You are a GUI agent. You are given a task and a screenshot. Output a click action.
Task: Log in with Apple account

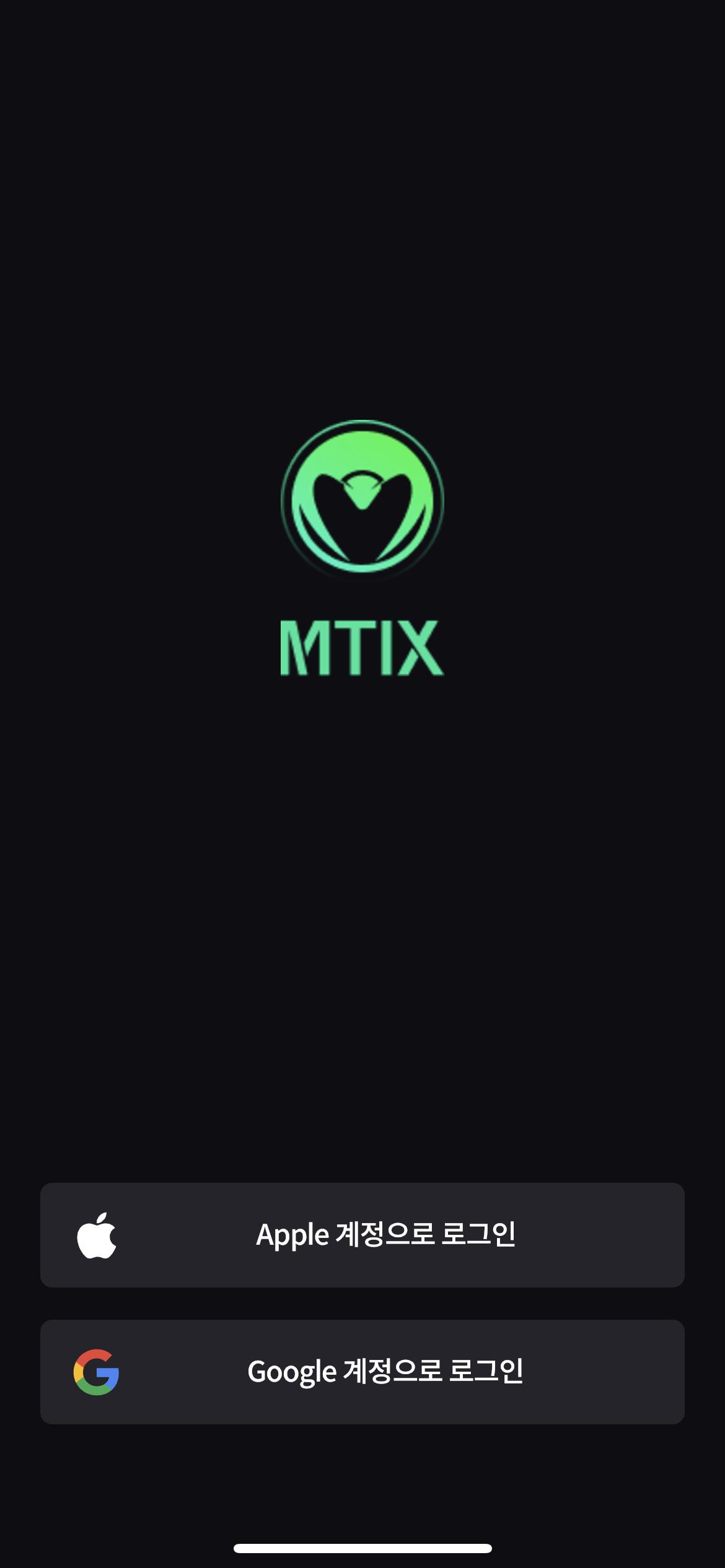(362, 1235)
